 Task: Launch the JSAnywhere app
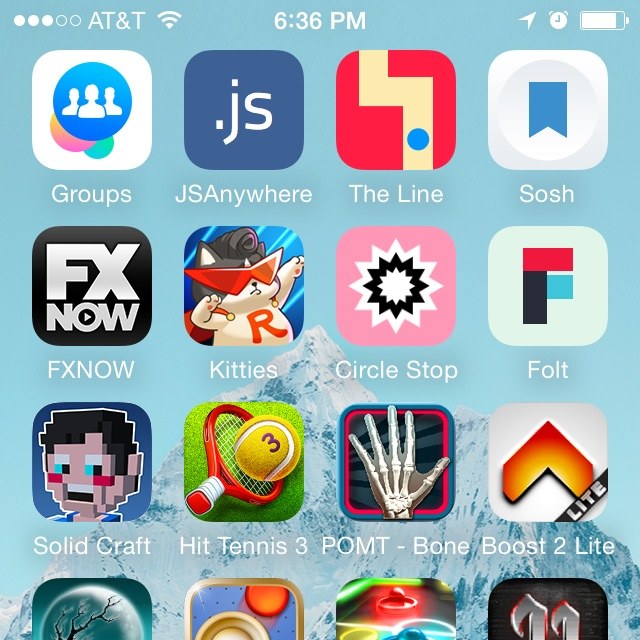pos(244,110)
